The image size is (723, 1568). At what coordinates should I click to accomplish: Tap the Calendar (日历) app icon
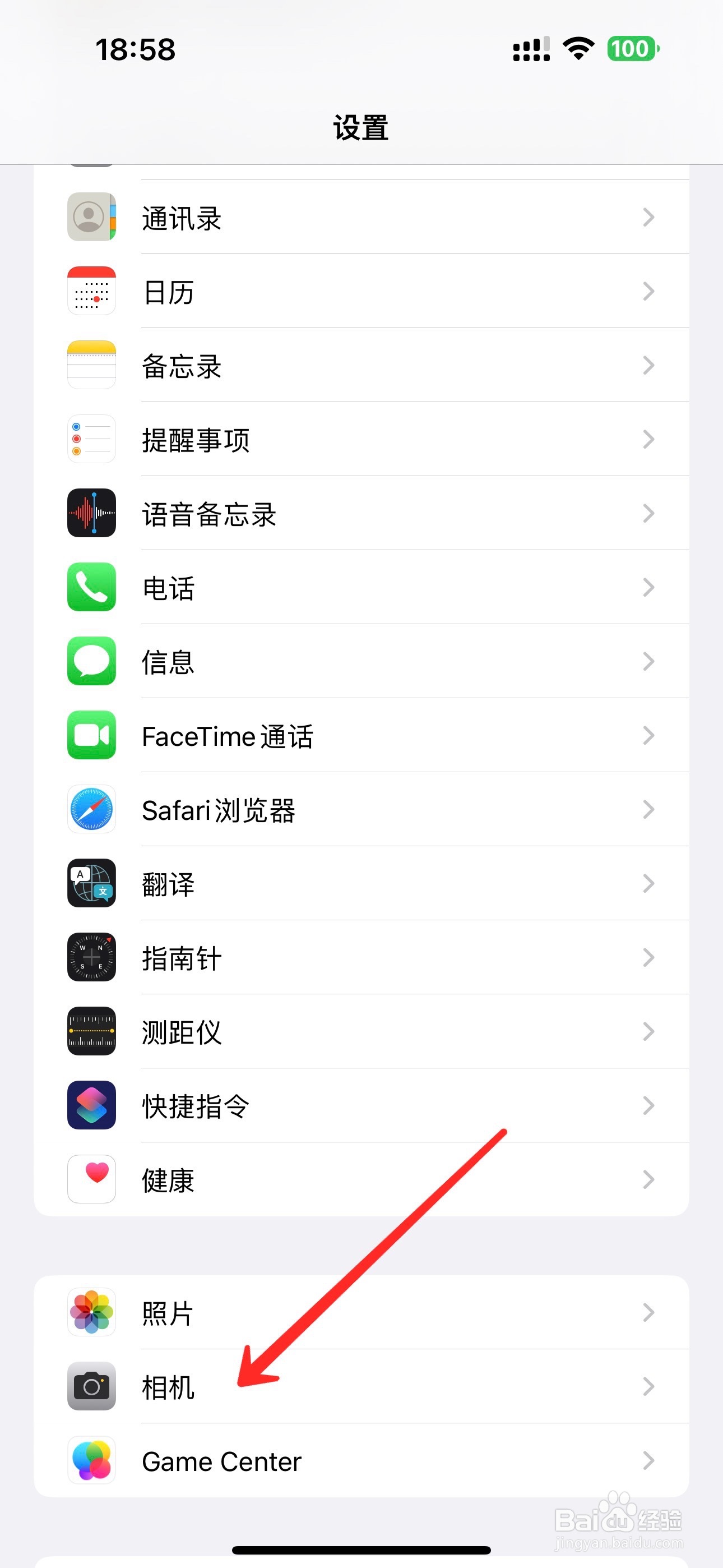[x=91, y=291]
